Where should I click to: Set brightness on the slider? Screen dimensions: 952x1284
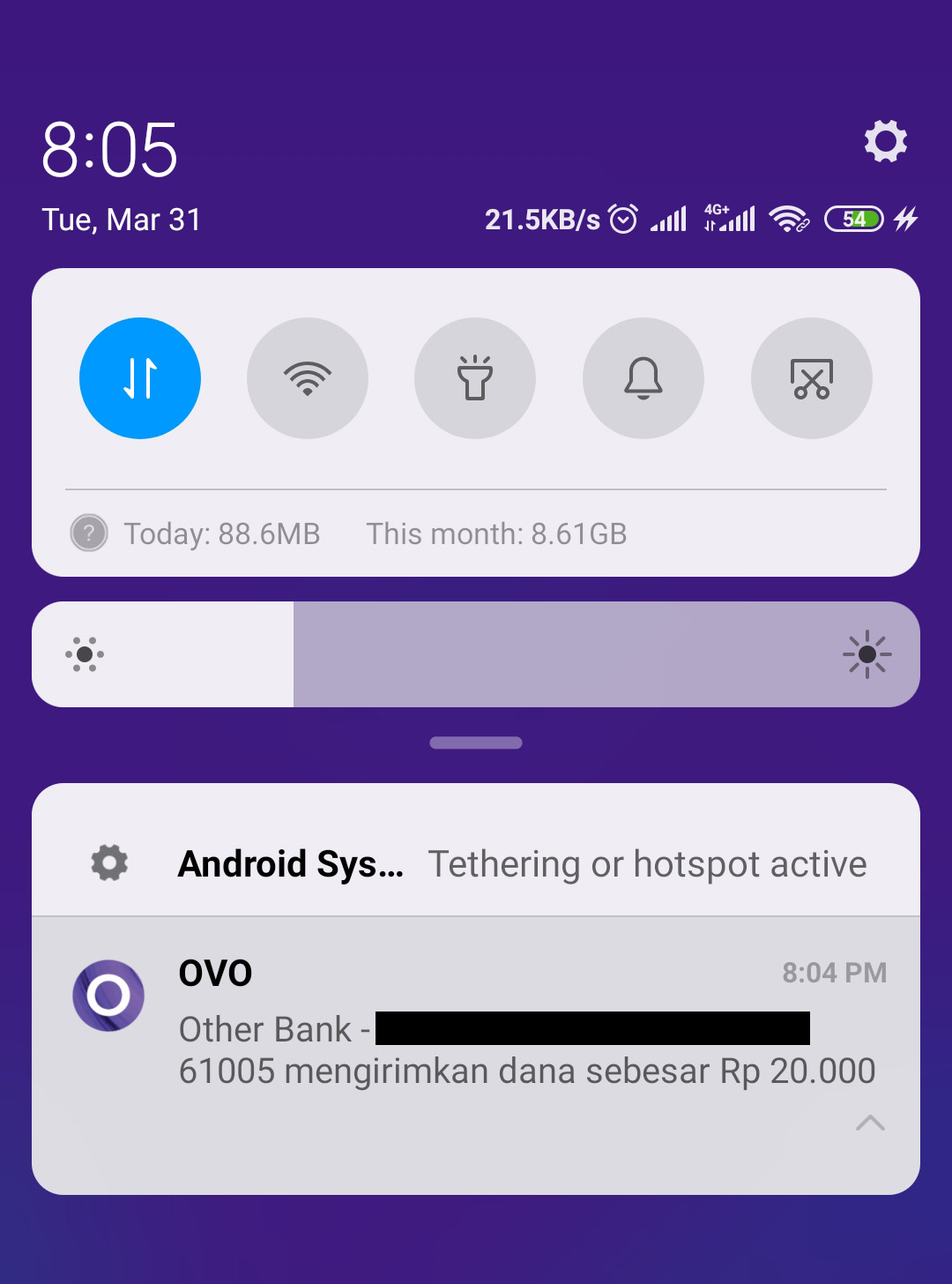point(476,654)
